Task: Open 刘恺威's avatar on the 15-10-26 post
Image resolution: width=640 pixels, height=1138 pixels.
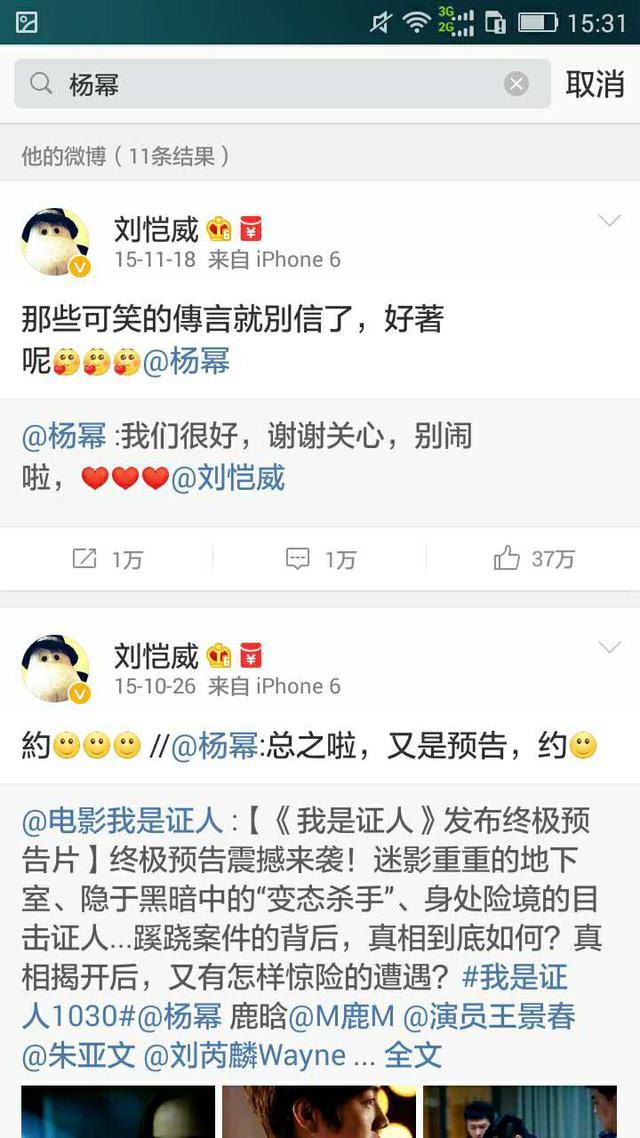Action: click(56, 669)
